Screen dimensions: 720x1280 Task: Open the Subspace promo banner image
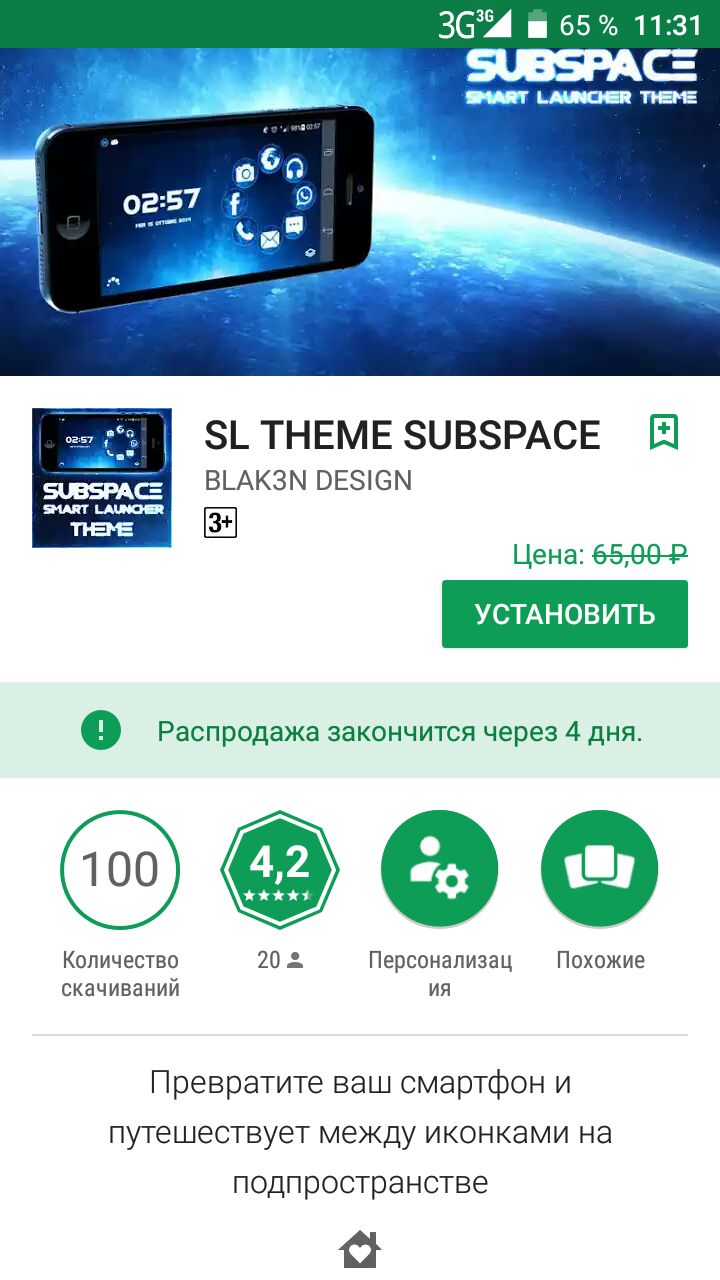(360, 212)
